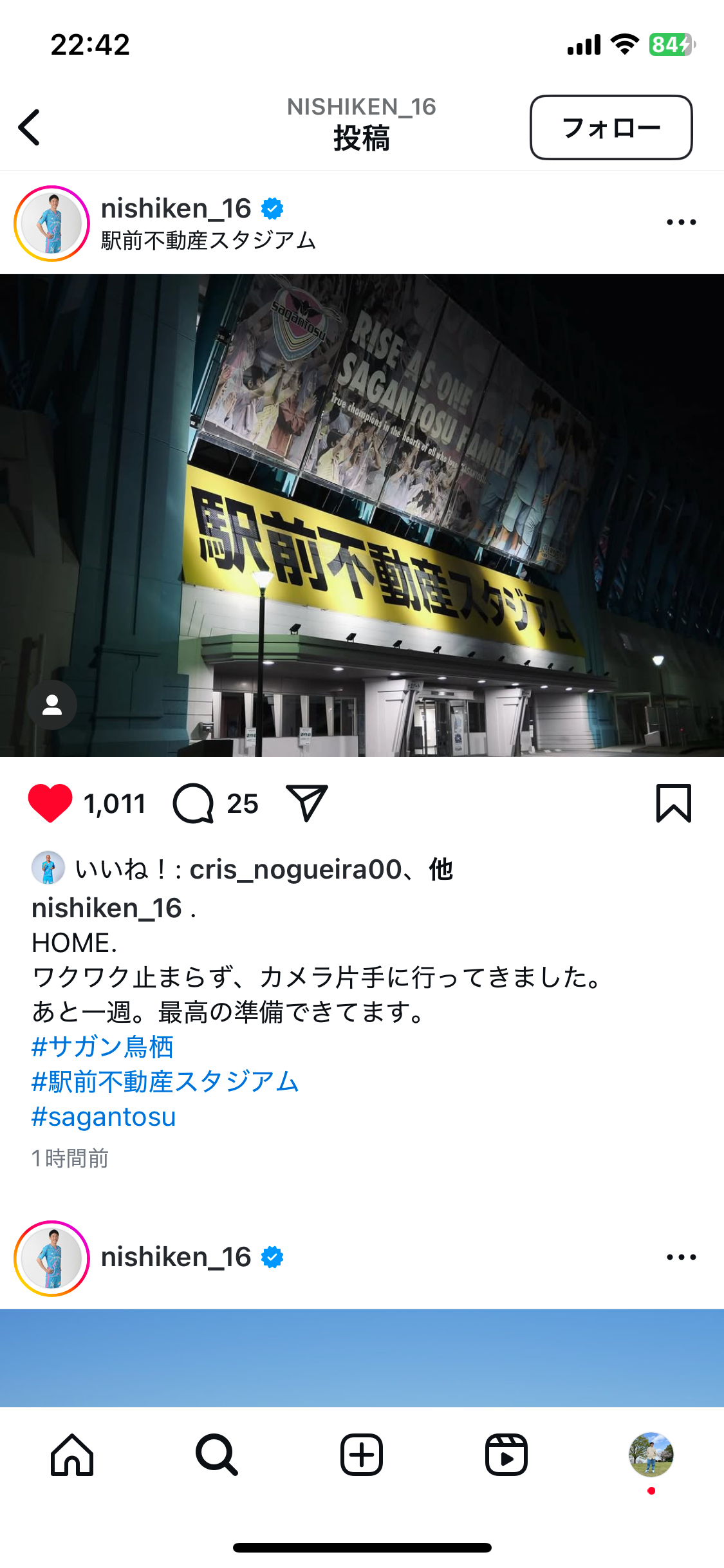Create a new post with the plus tab

coord(362,1455)
